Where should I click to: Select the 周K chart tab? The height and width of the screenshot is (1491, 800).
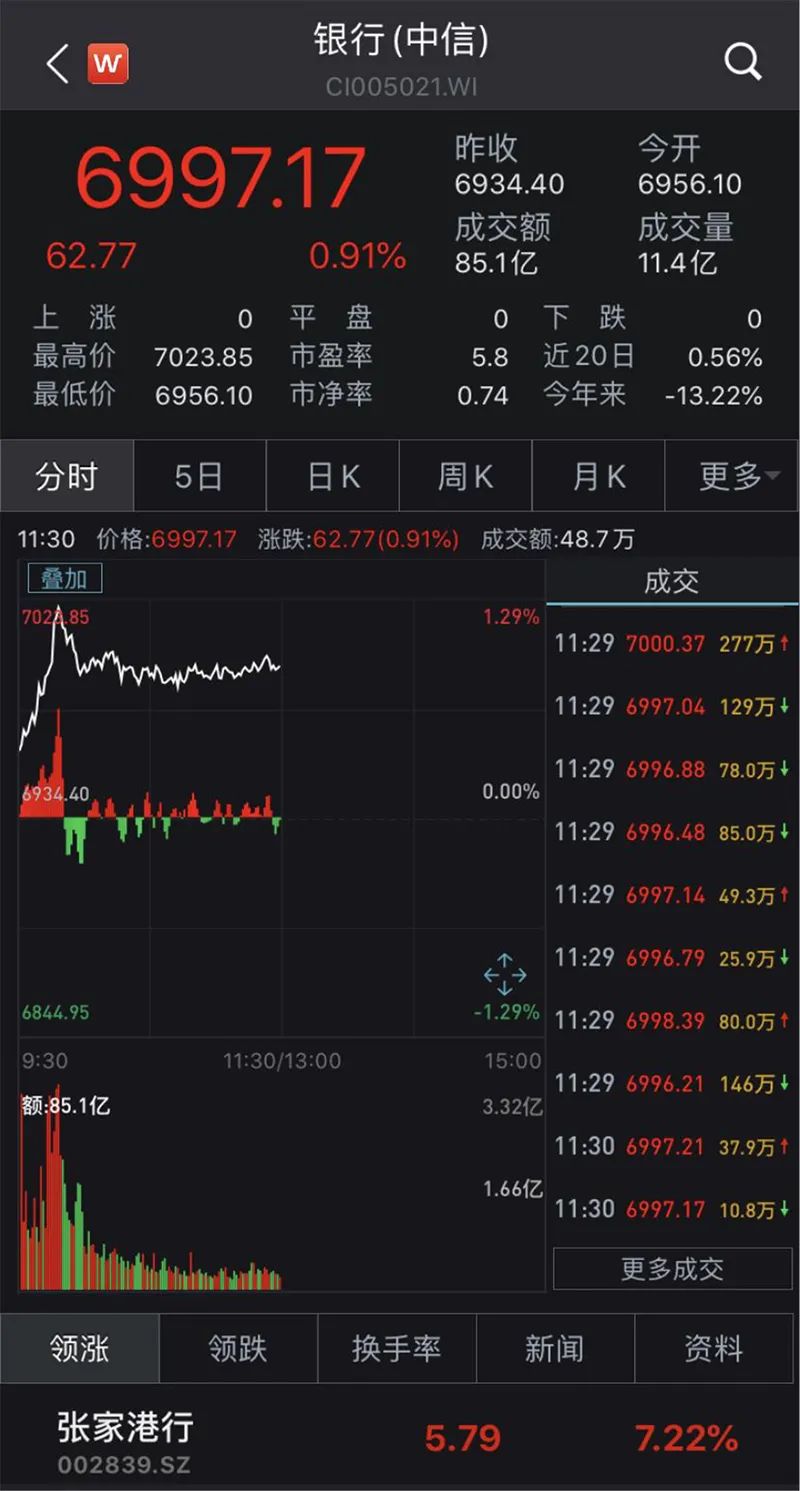[x=465, y=476]
